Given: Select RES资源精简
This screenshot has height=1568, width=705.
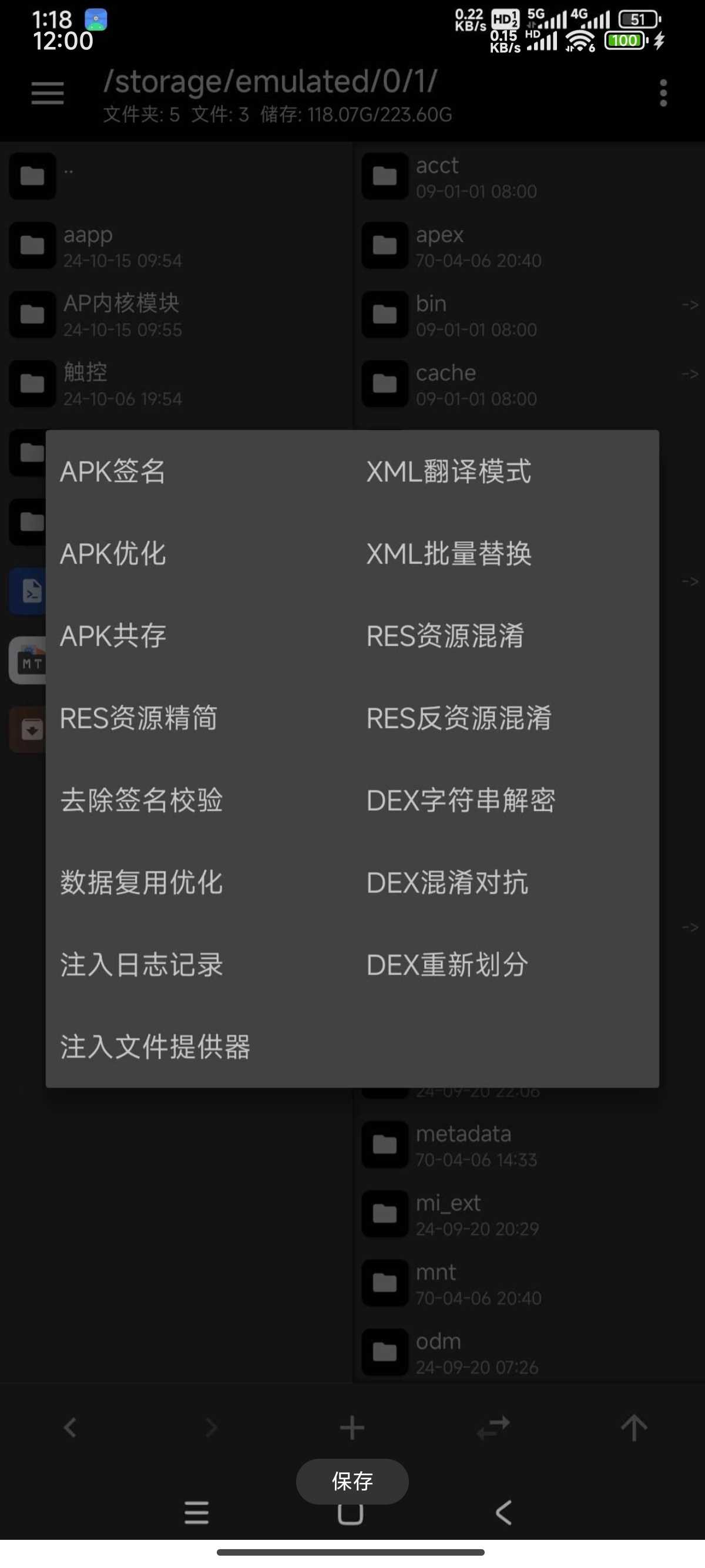Looking at the screenshot, I should point(139,718).
